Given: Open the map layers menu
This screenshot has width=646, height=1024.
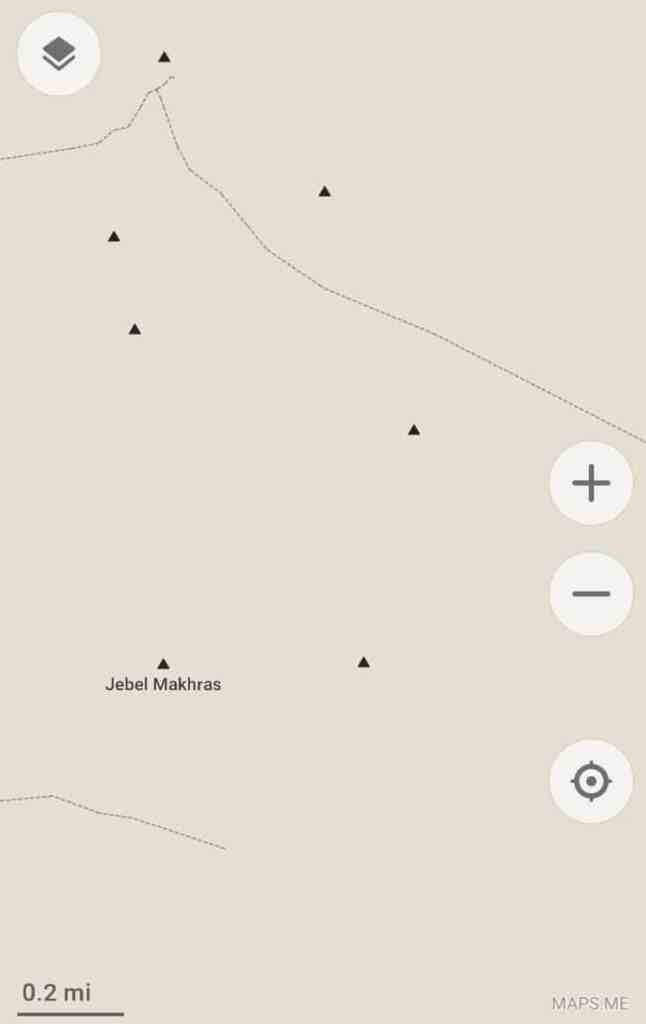Looking at the screenshot, I should [x=59, y=54].
